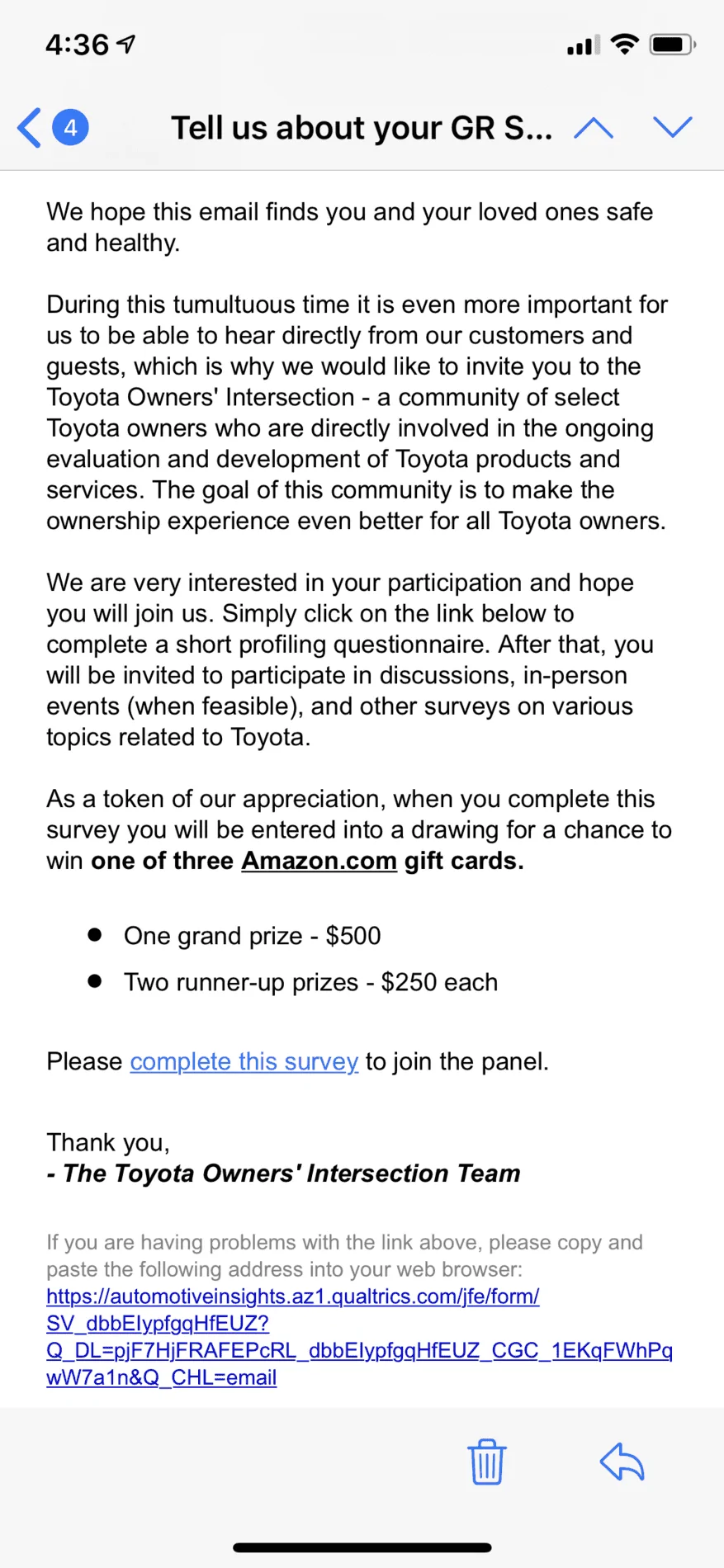Reply to this email

tap(622, 1462)
